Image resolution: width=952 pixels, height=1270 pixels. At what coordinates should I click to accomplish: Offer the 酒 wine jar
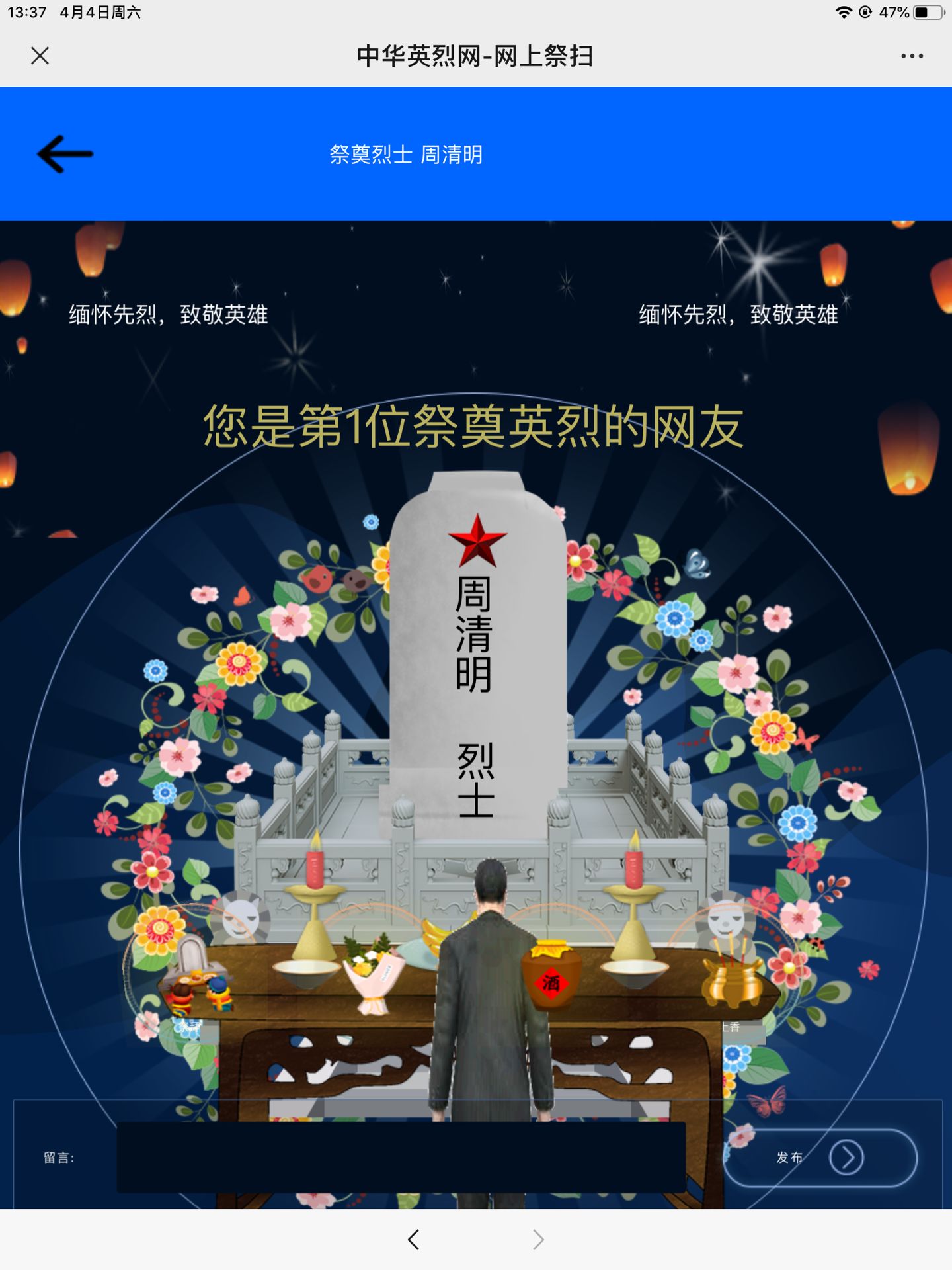click(551, 974)
